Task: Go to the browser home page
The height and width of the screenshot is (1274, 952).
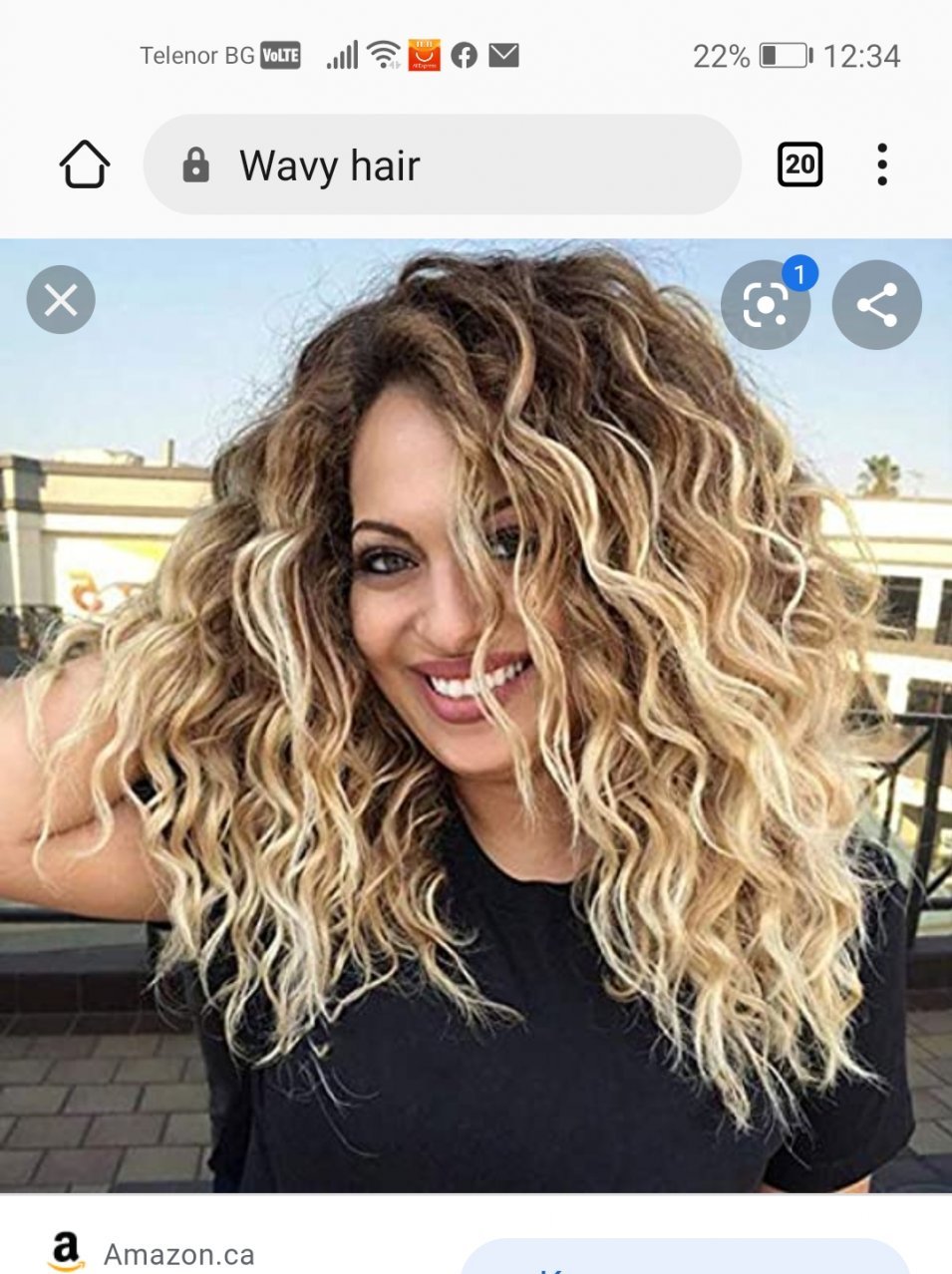Action: [85, 164]
